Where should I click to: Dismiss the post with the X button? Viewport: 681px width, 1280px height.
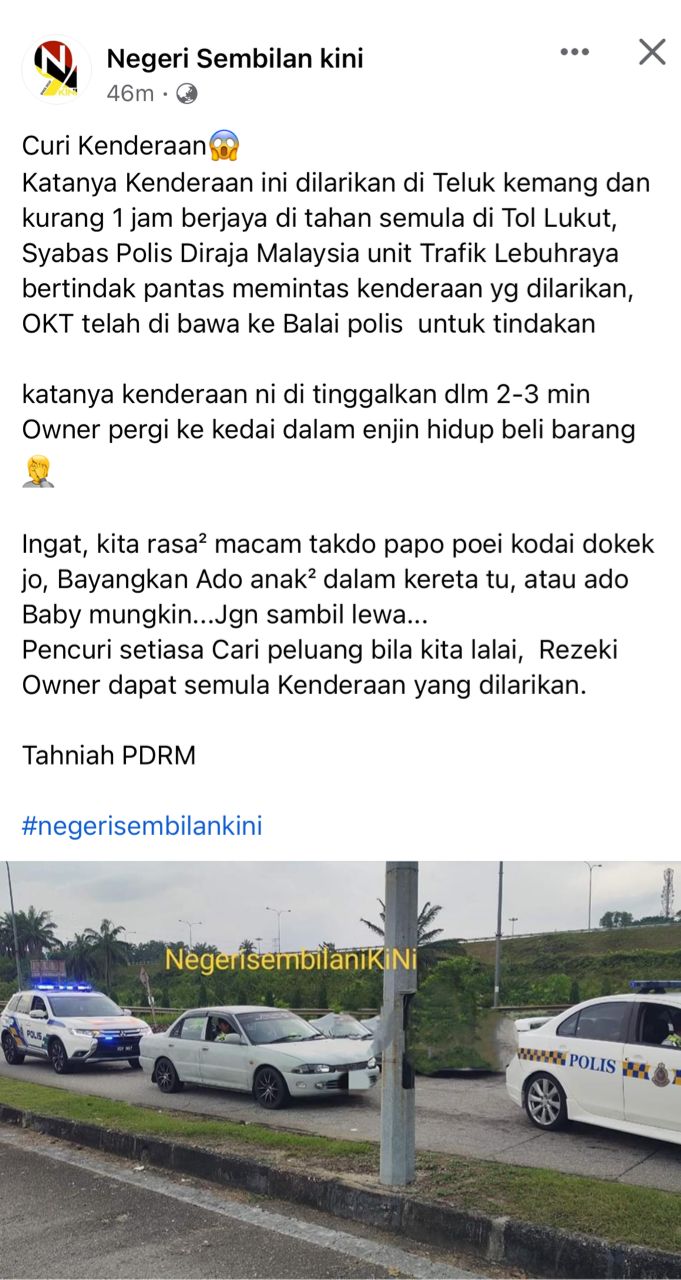coord(652,52)
